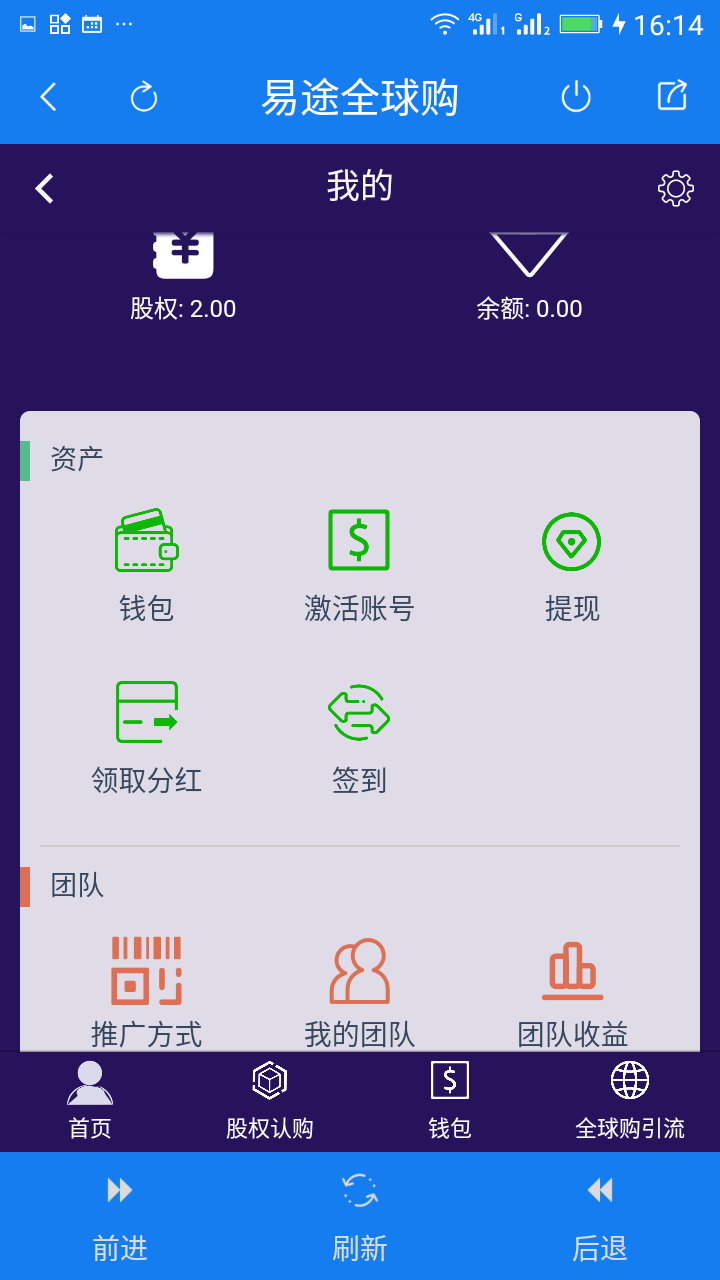Switch to the 首页 tab
The image size is (720, 1280).
click(90, 1101)
